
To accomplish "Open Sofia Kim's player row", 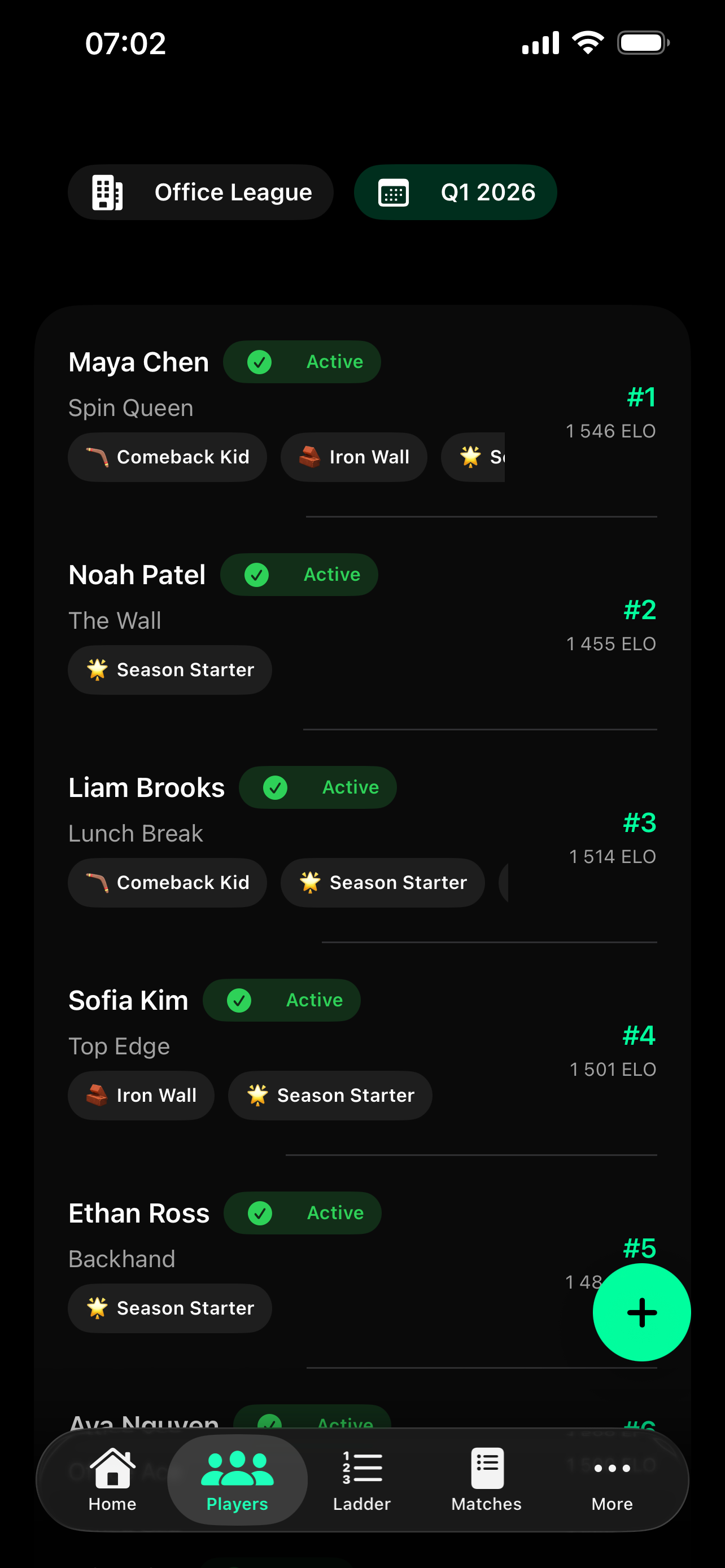I will click(362, 1049).
